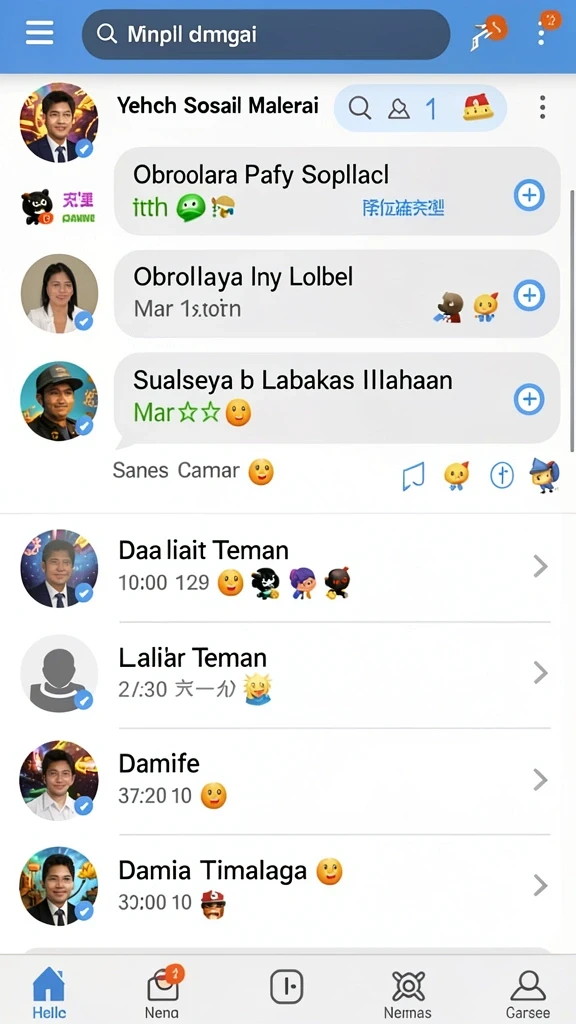
Task: Open the options menu beside Yehch Sosail Malerai
Action: pyautogui.click(x=542, y=108)
